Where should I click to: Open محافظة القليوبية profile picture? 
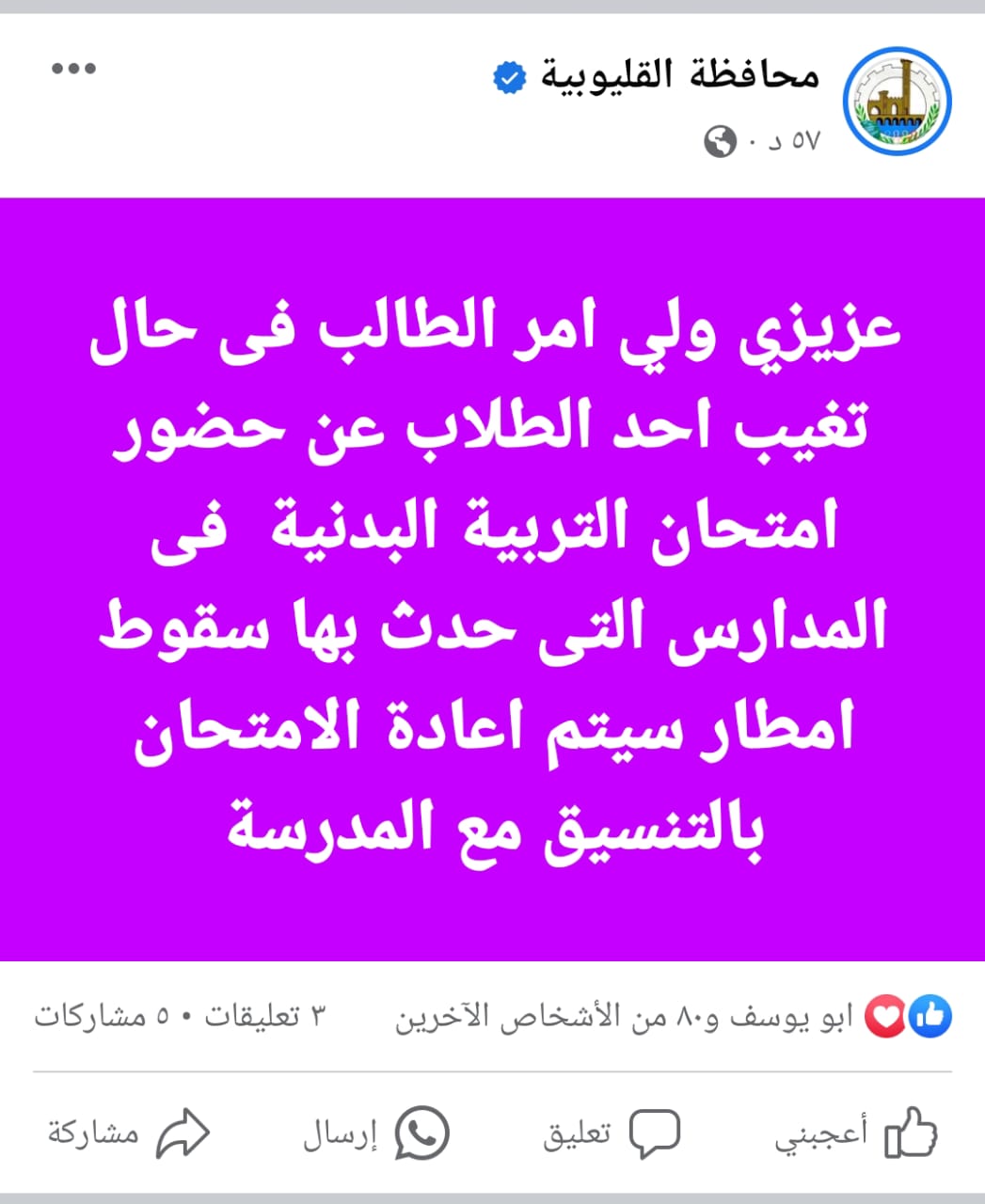point(897,102)
